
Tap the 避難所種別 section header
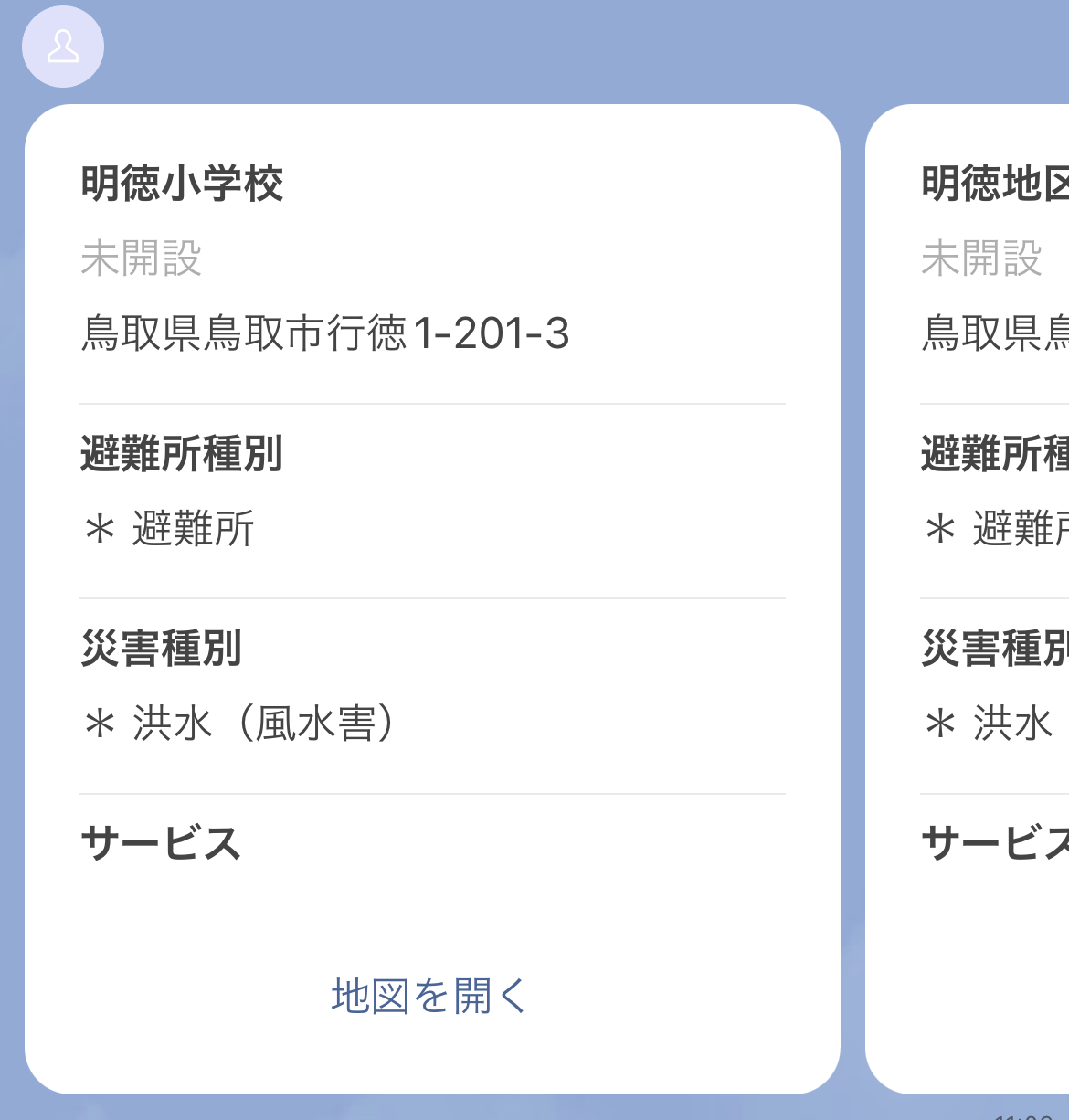(180, 452)
